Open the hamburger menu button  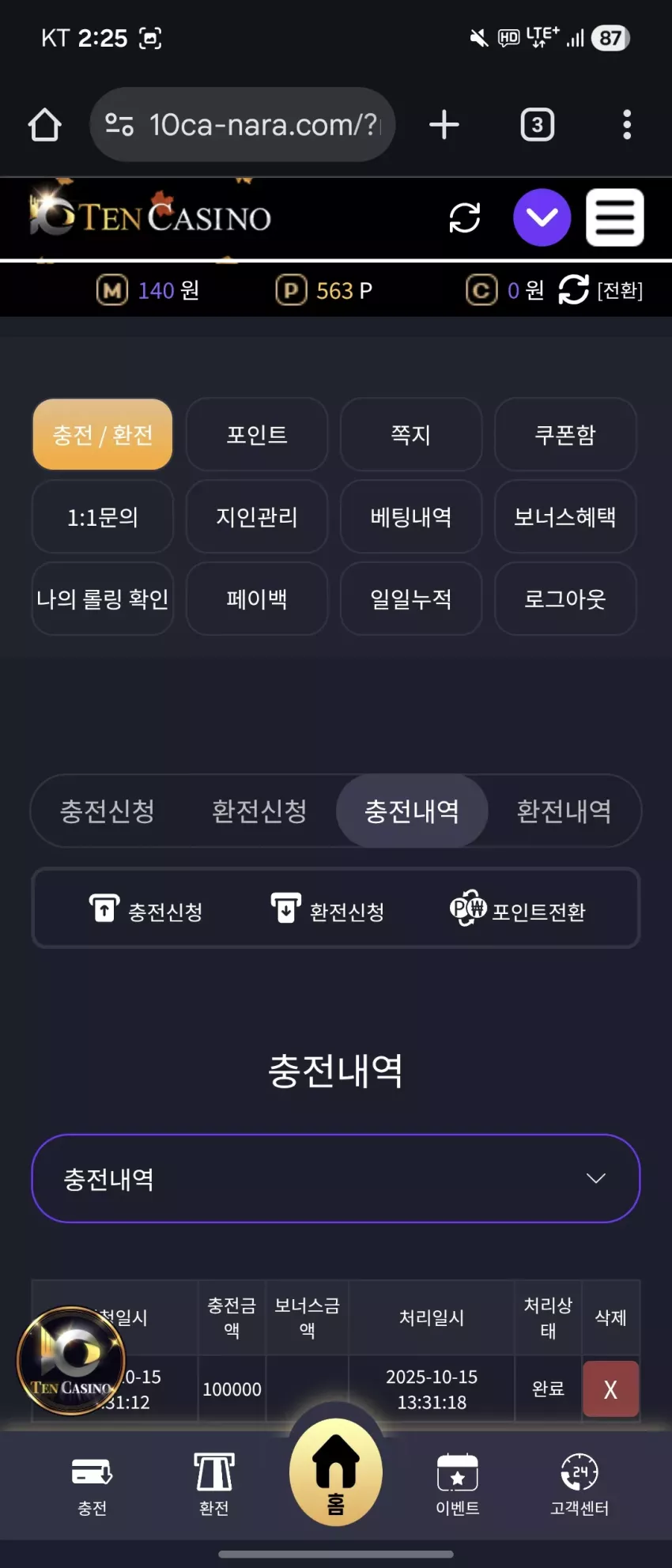[x=614, y=217]
